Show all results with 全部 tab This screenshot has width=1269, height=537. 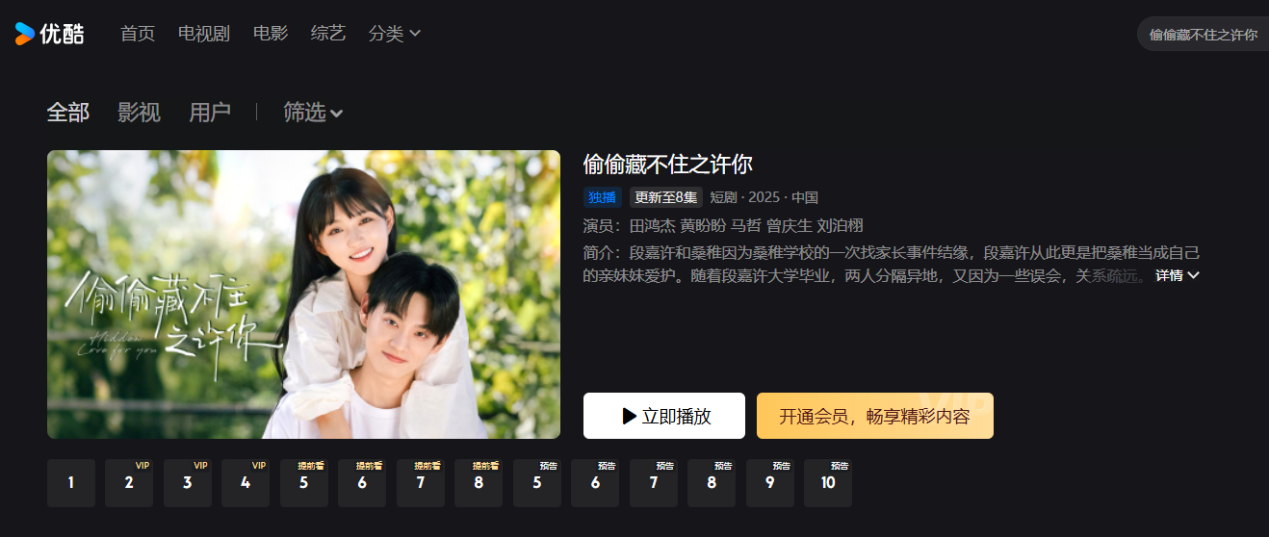[x=68, y=112]
